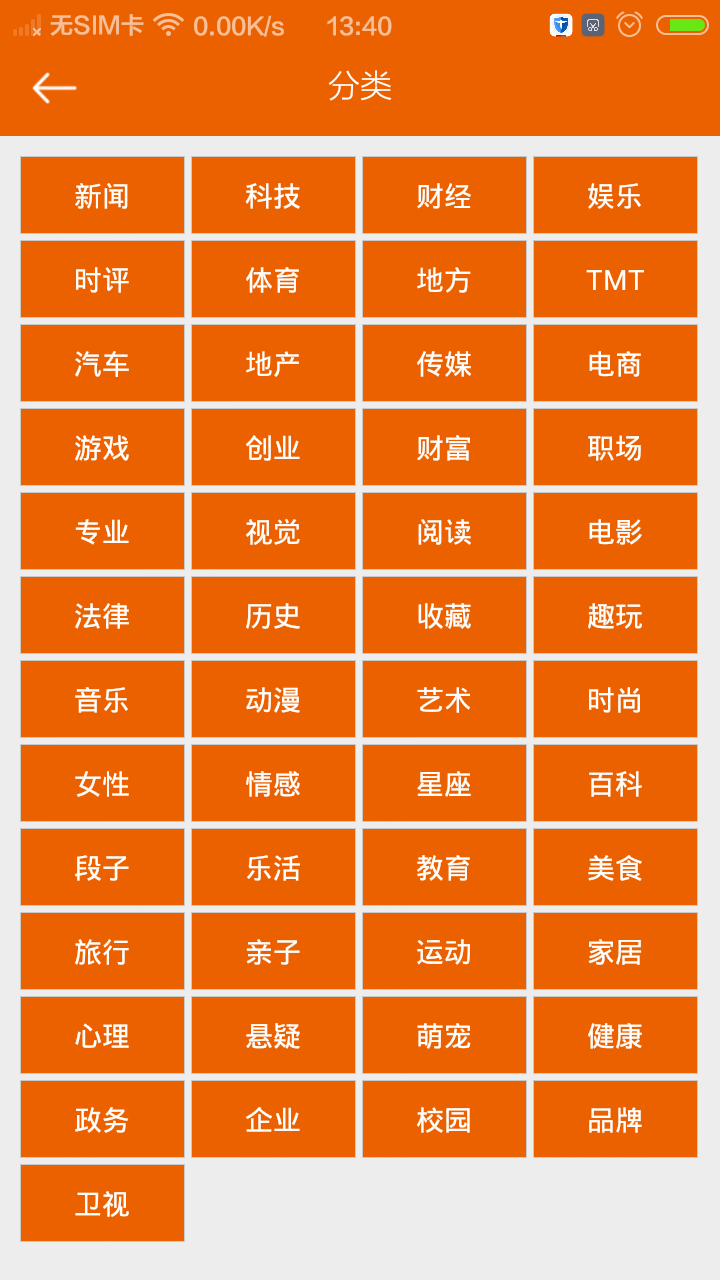Image resolution: width=720 pixels, height=1280 pixels.
Task: Choose the 娱乐 category
Action: point(614,195)
